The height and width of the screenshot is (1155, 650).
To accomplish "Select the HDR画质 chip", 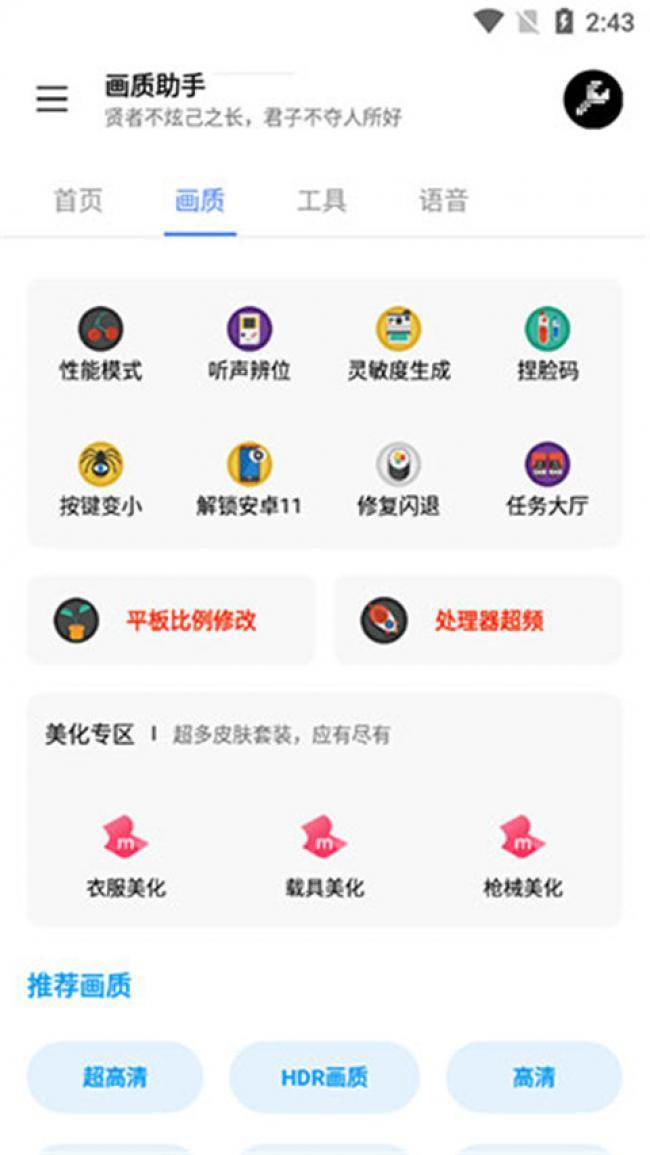I will point(324,1077).
